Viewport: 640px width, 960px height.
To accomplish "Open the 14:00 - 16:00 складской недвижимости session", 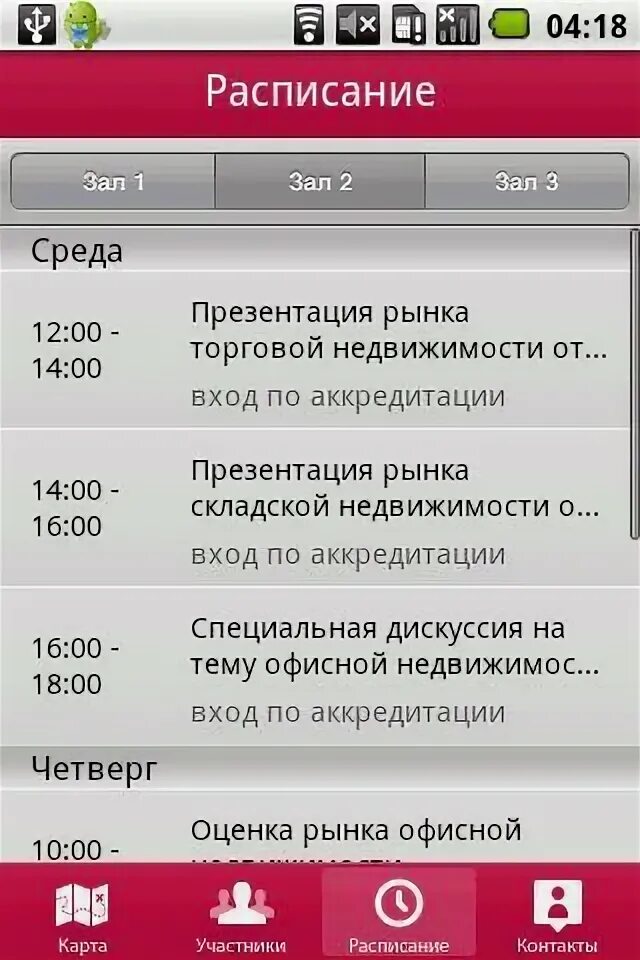I will point(318,508).
